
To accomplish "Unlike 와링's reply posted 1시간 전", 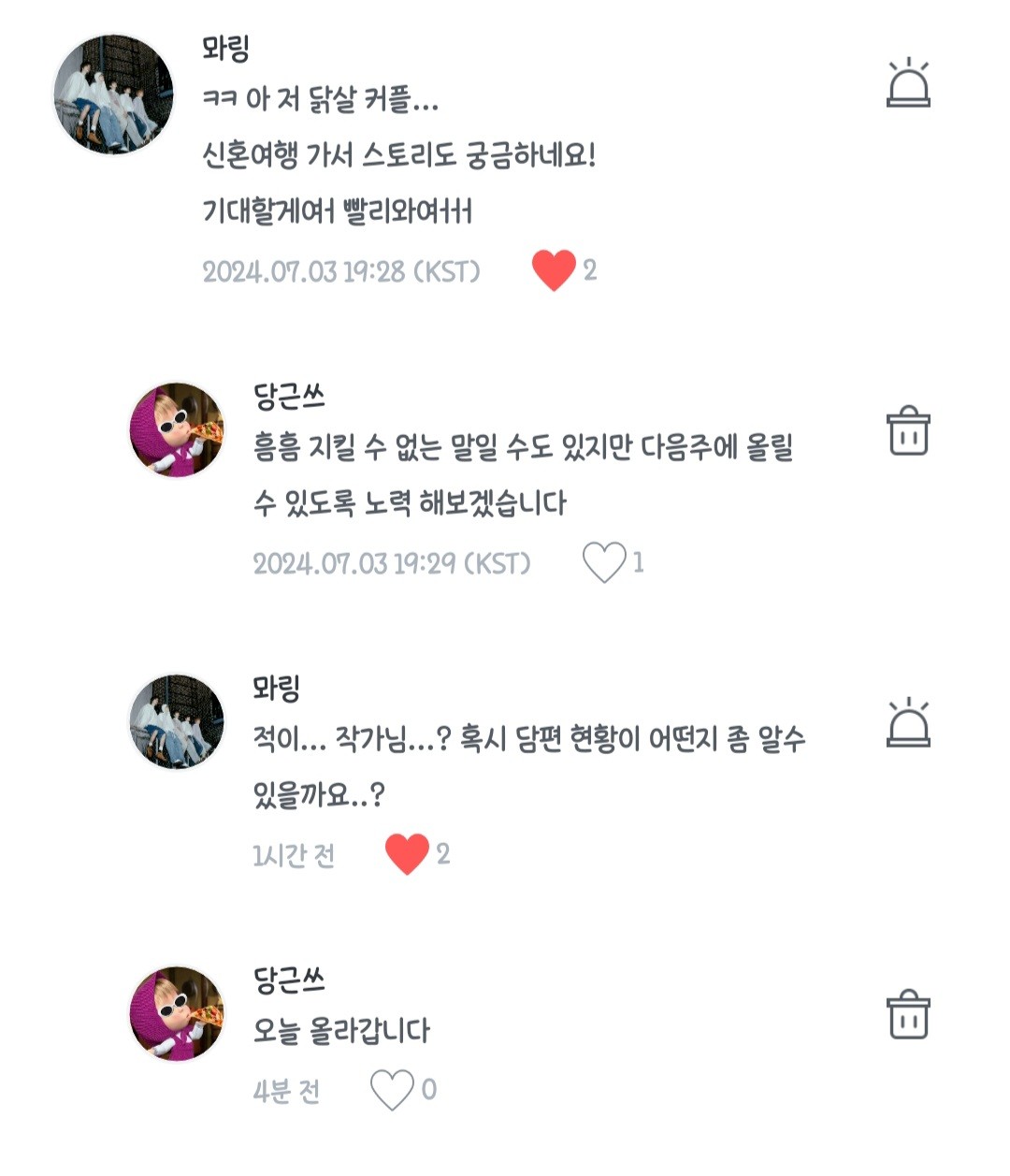I will point(407,853).
